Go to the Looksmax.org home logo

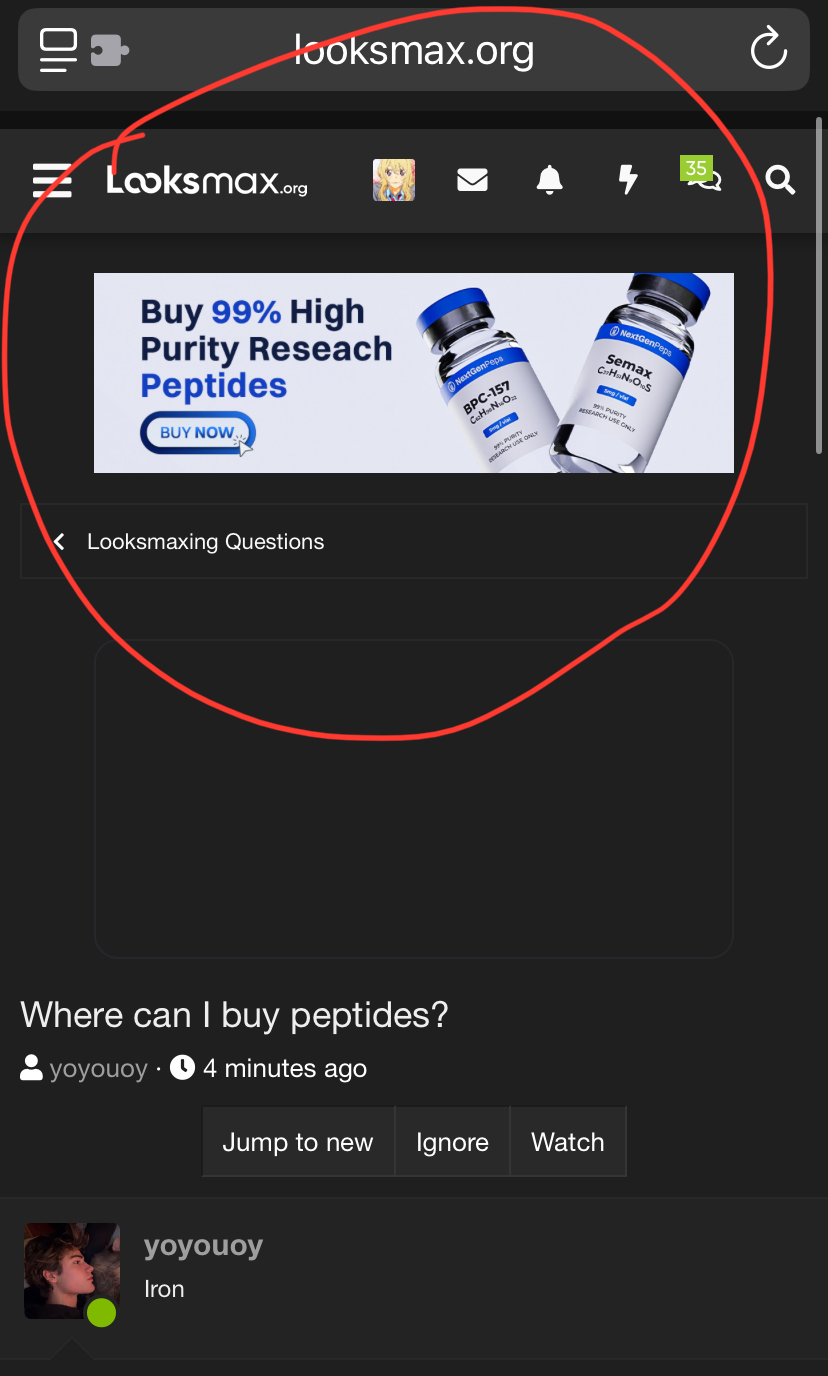(207, 181)
